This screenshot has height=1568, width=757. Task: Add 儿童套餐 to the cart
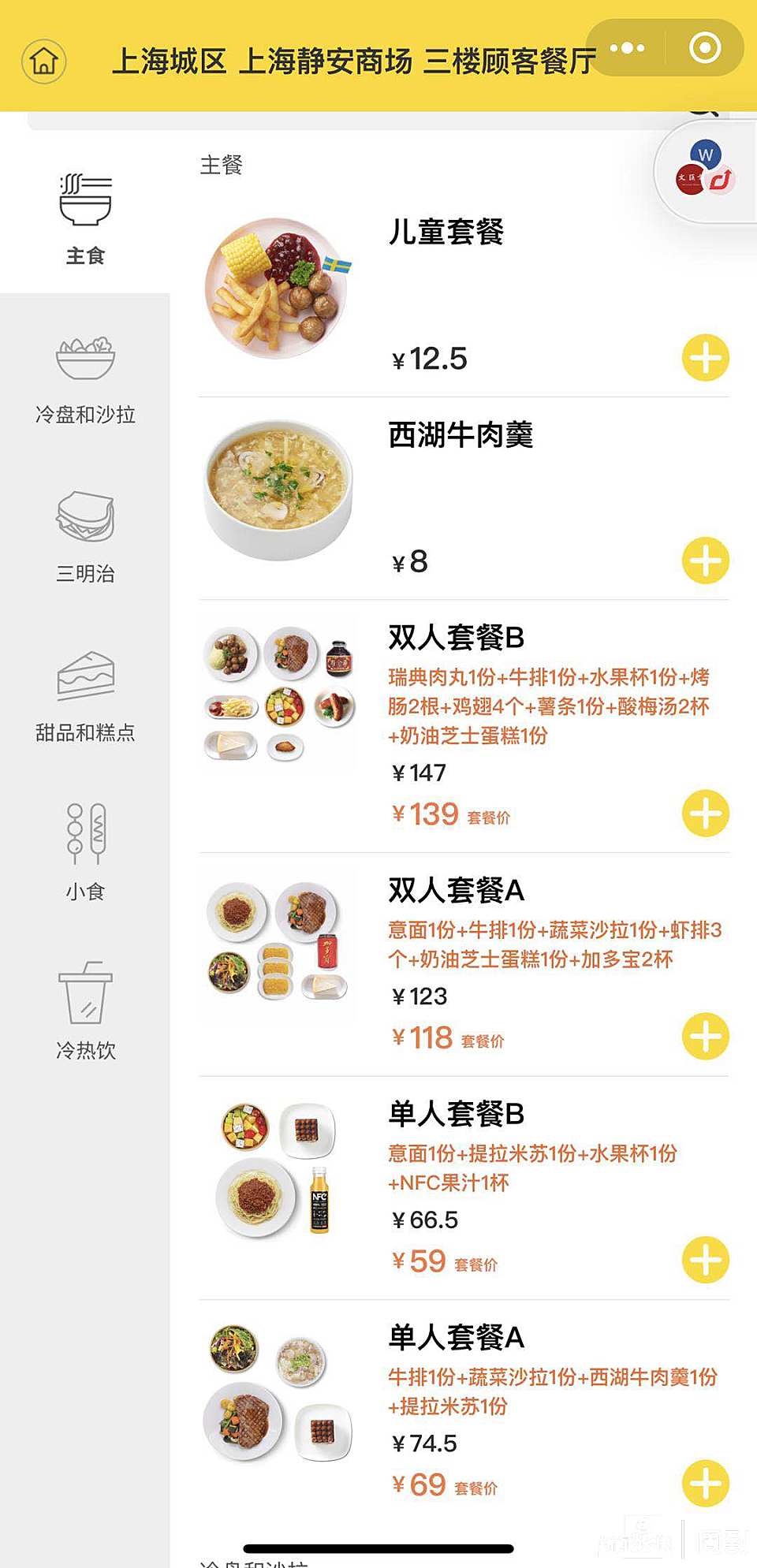point(705,358)
